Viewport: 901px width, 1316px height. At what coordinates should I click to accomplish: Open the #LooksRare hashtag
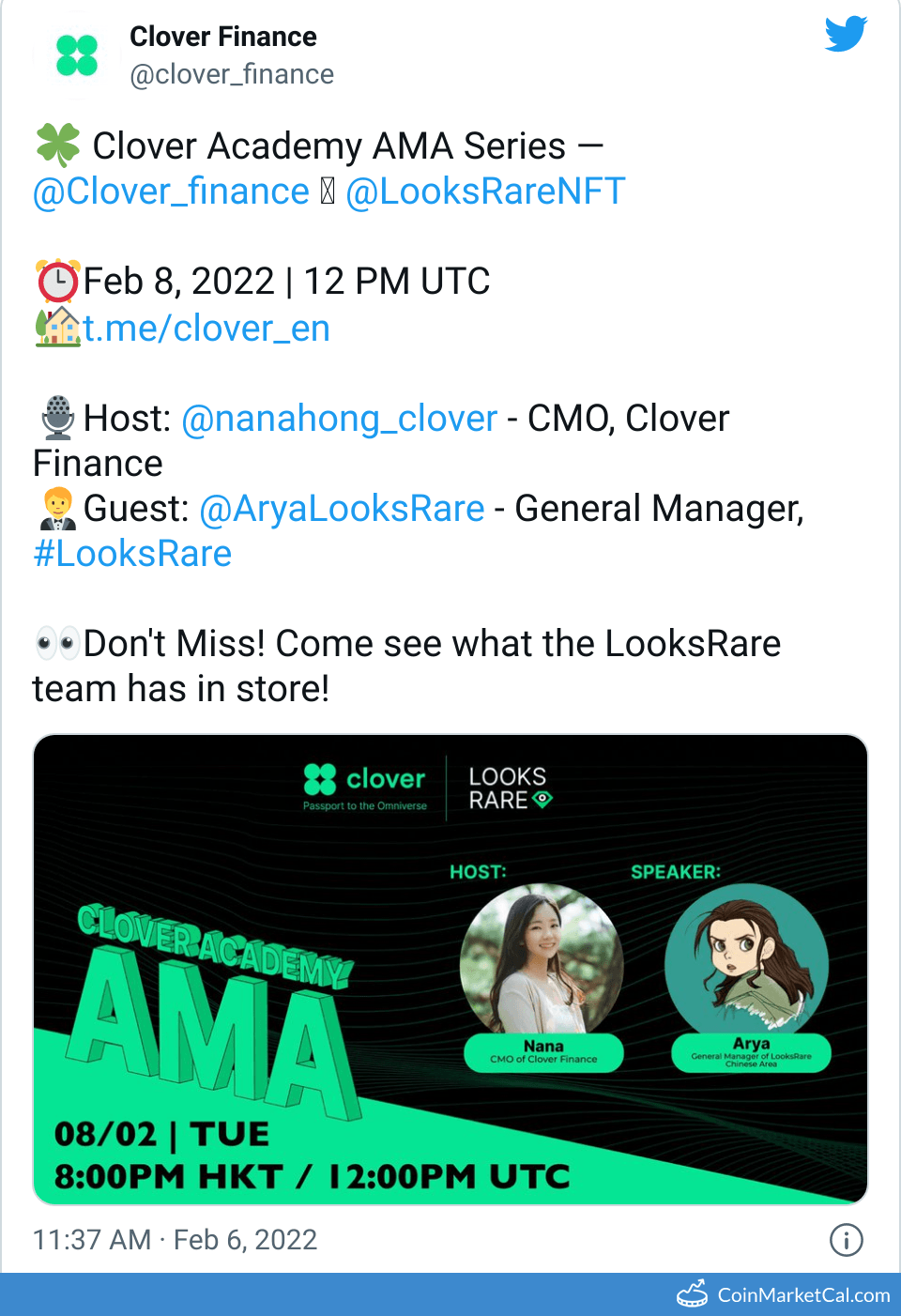coord(132,554)
